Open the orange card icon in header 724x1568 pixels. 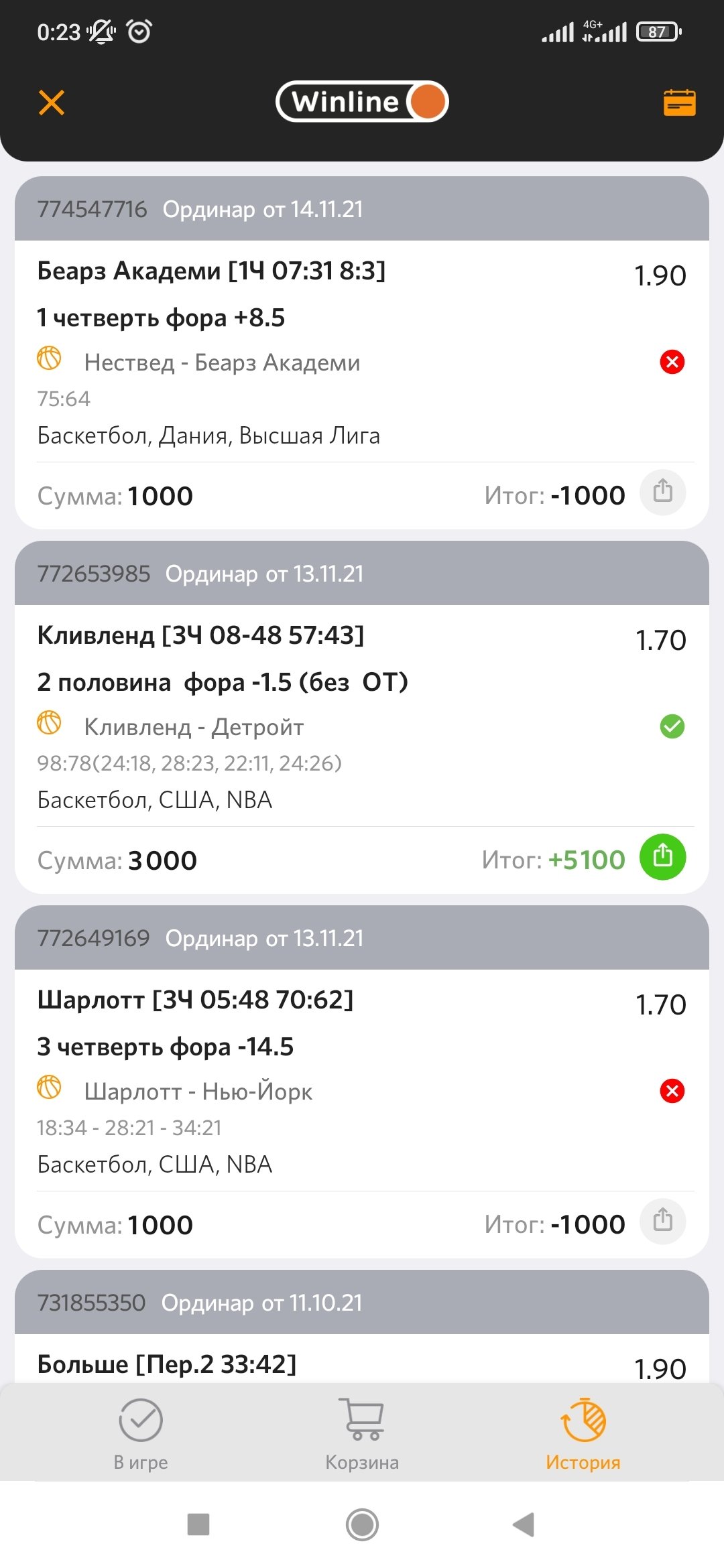tap(679, 103)
